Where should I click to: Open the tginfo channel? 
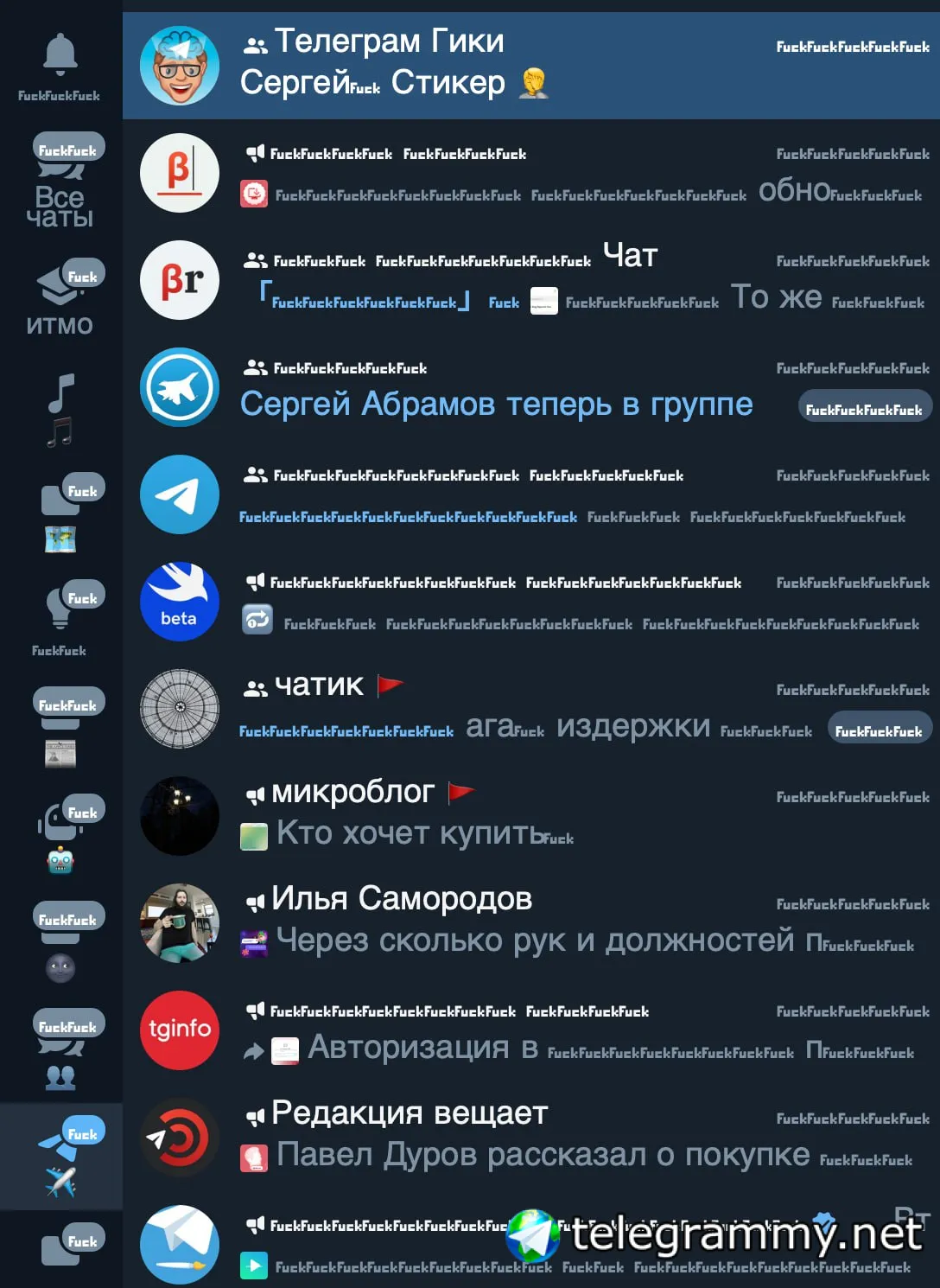(529, 1030)
